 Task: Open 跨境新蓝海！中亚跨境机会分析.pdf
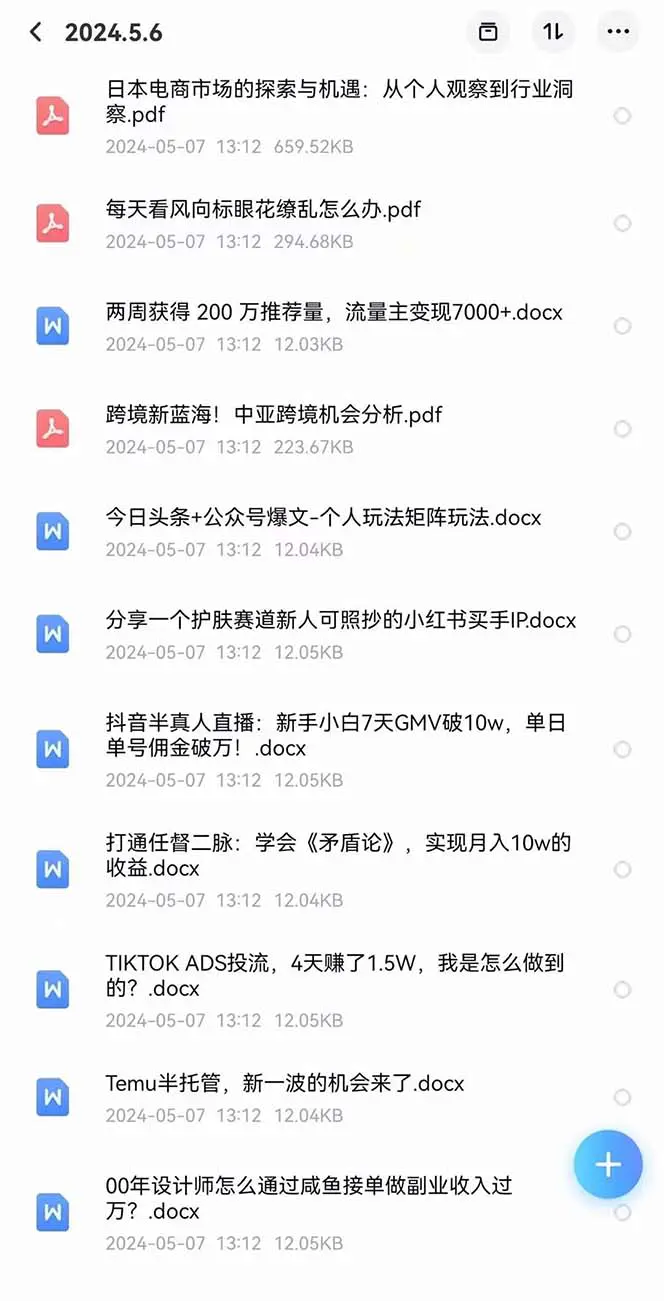274,415
